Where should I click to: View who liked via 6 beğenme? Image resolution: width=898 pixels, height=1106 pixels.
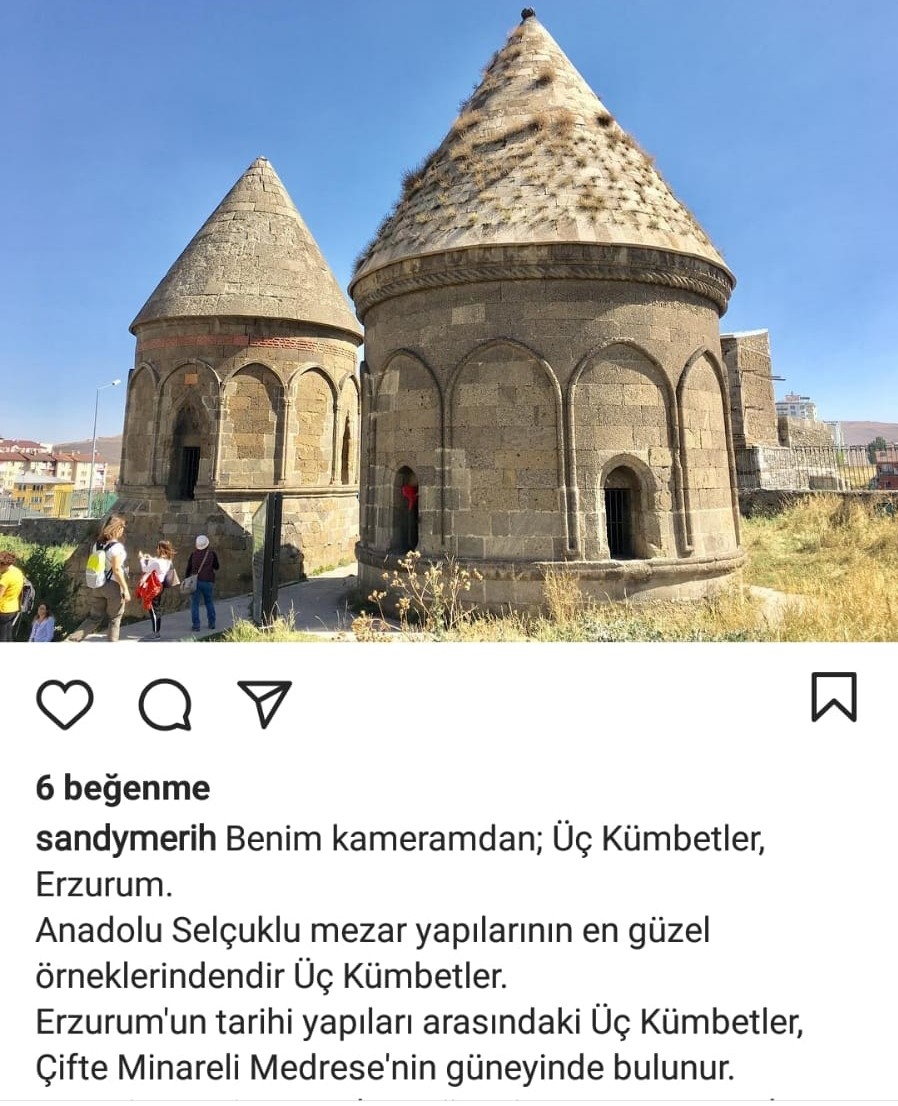click(123, 788)
